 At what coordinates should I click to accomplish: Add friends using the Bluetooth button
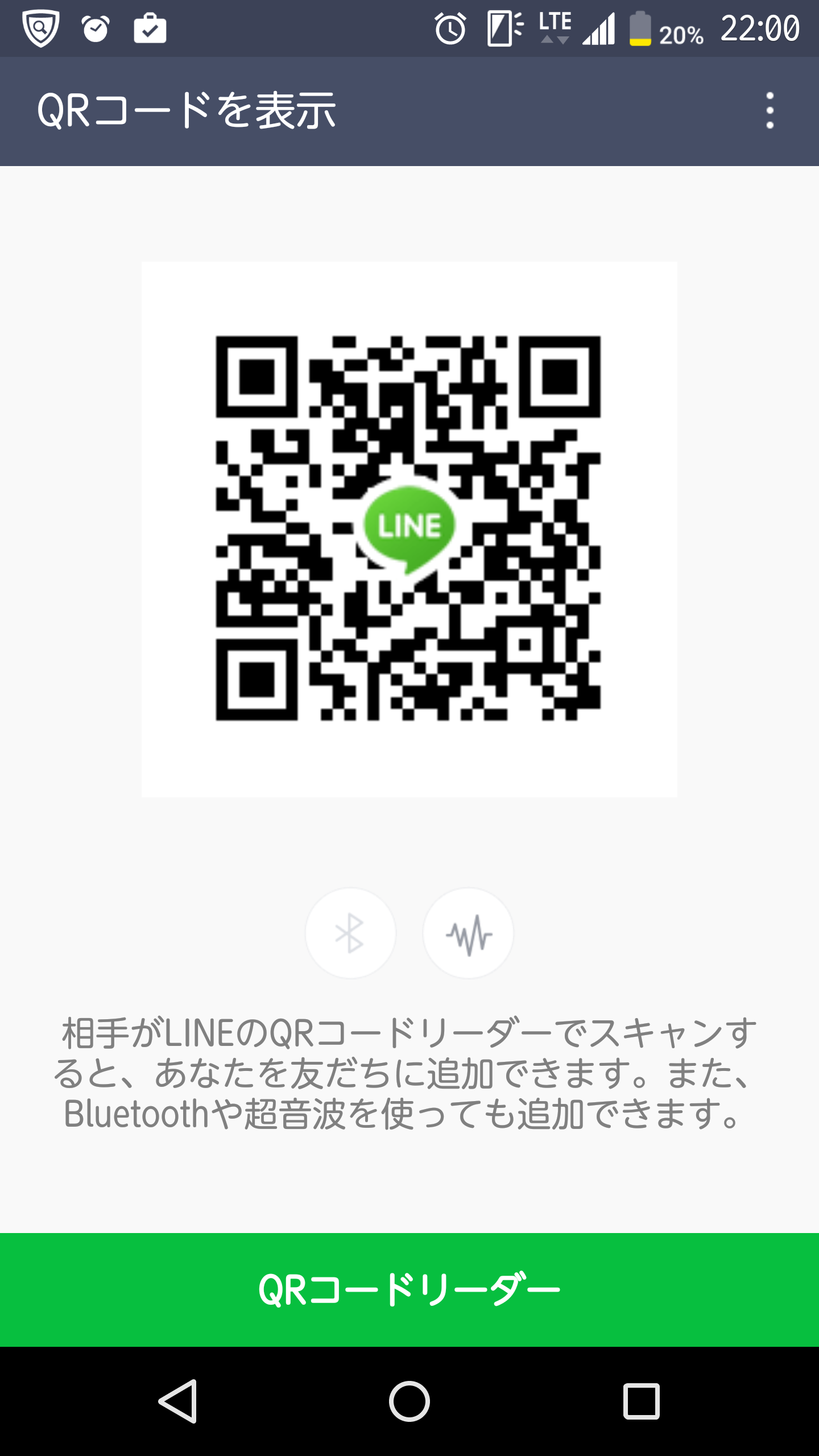[x=350, y=933]
